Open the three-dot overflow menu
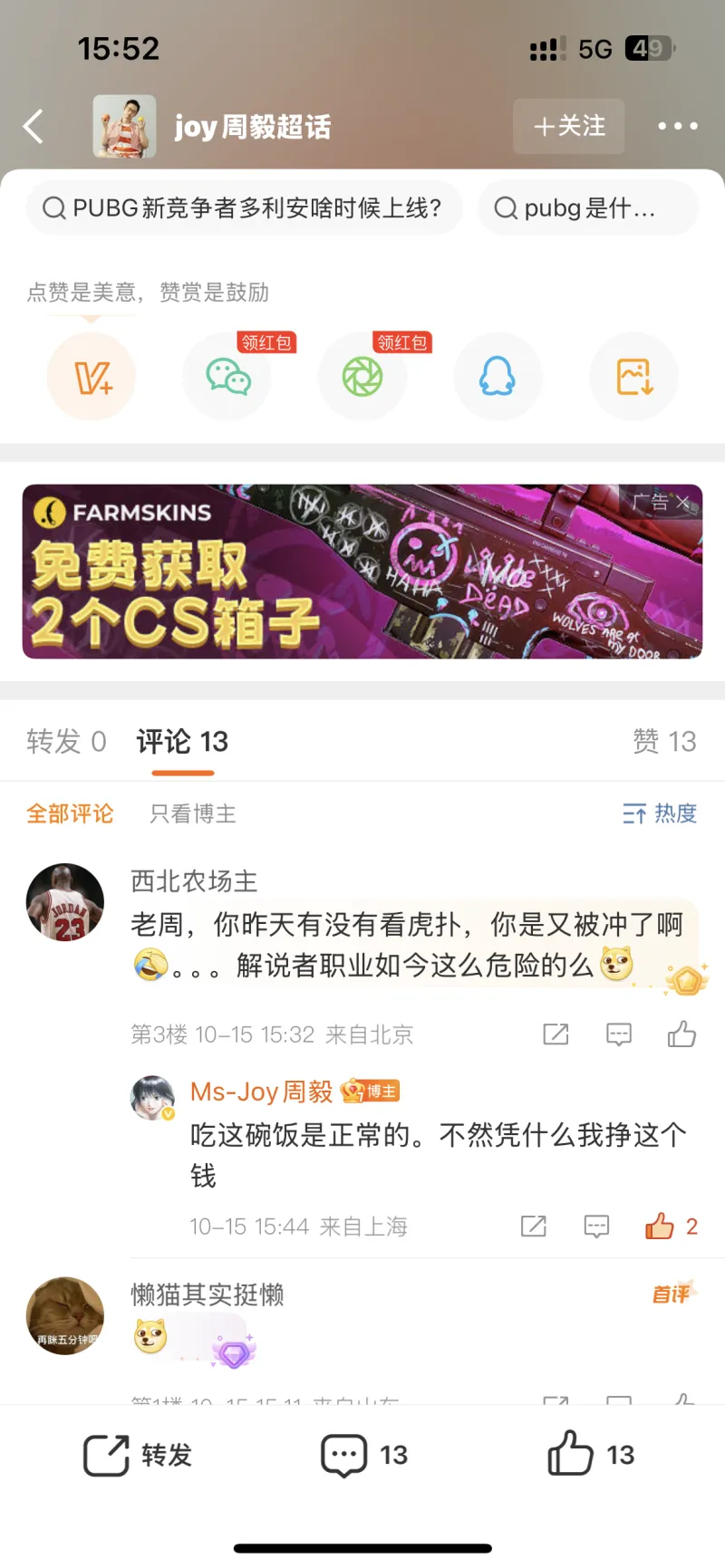 (677, 126)
